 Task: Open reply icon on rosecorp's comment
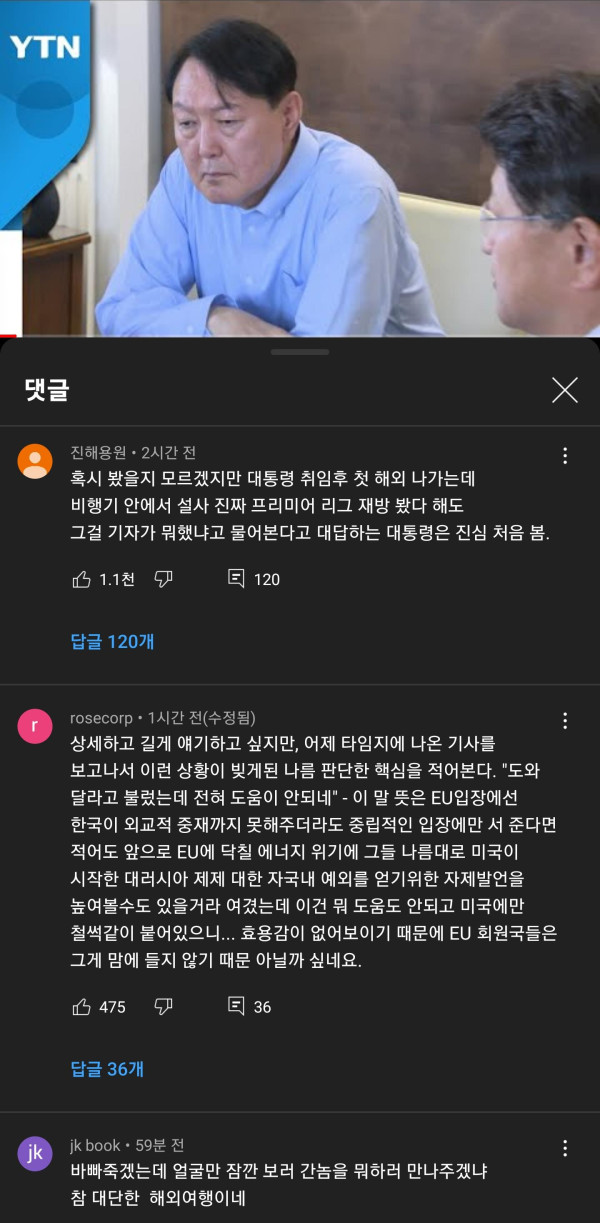coord(237,1006)
